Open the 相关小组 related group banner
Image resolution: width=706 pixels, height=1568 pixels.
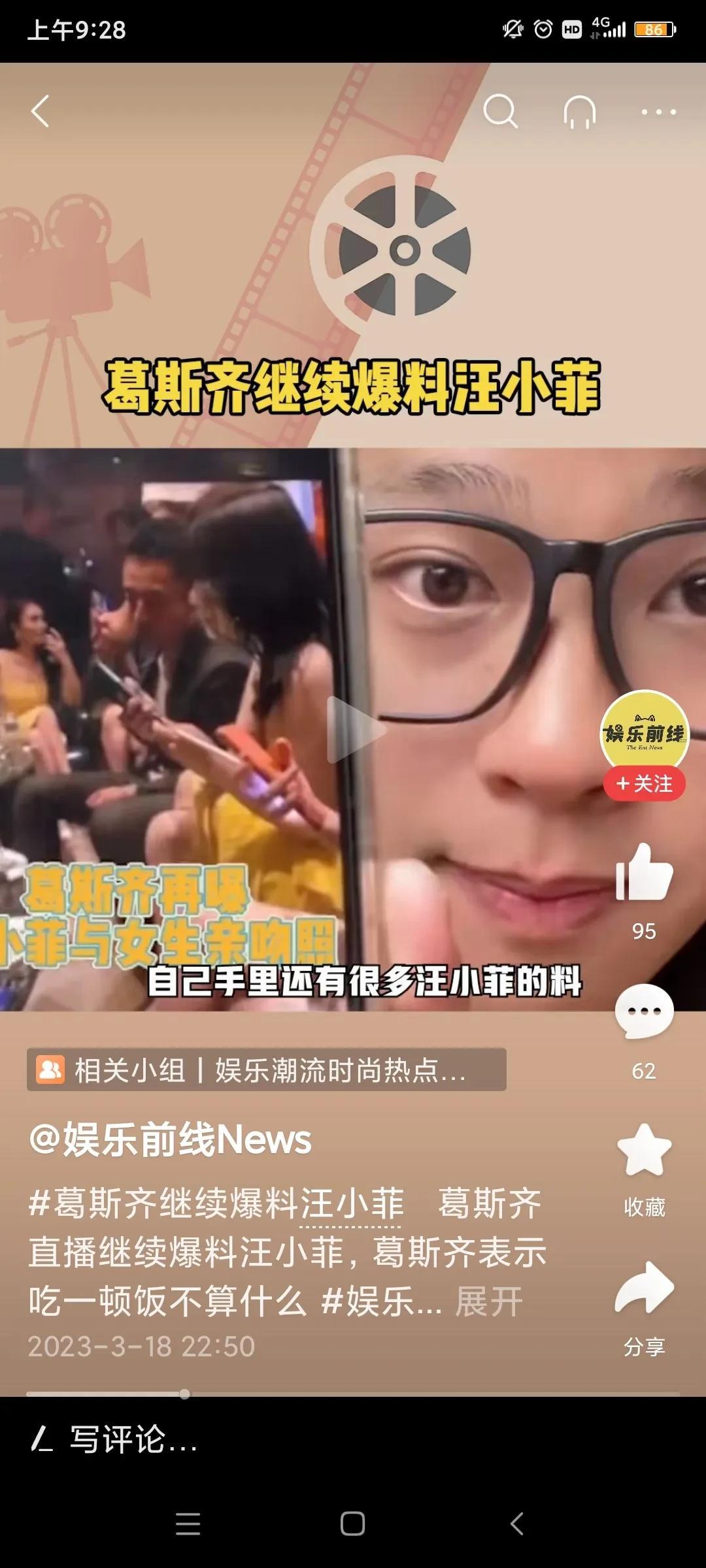pos(266,1070)
